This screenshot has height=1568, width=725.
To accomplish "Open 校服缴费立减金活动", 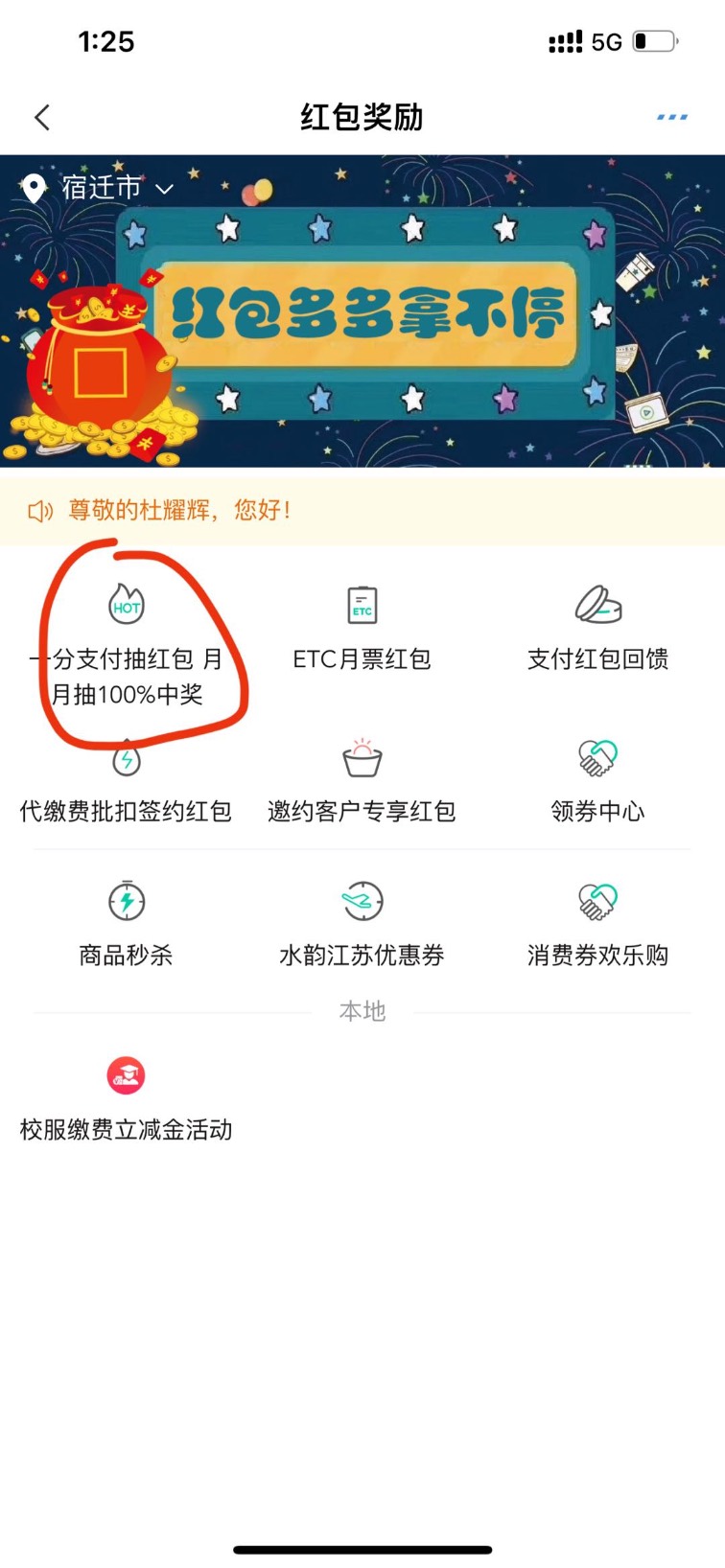I will pos(127,1098).
